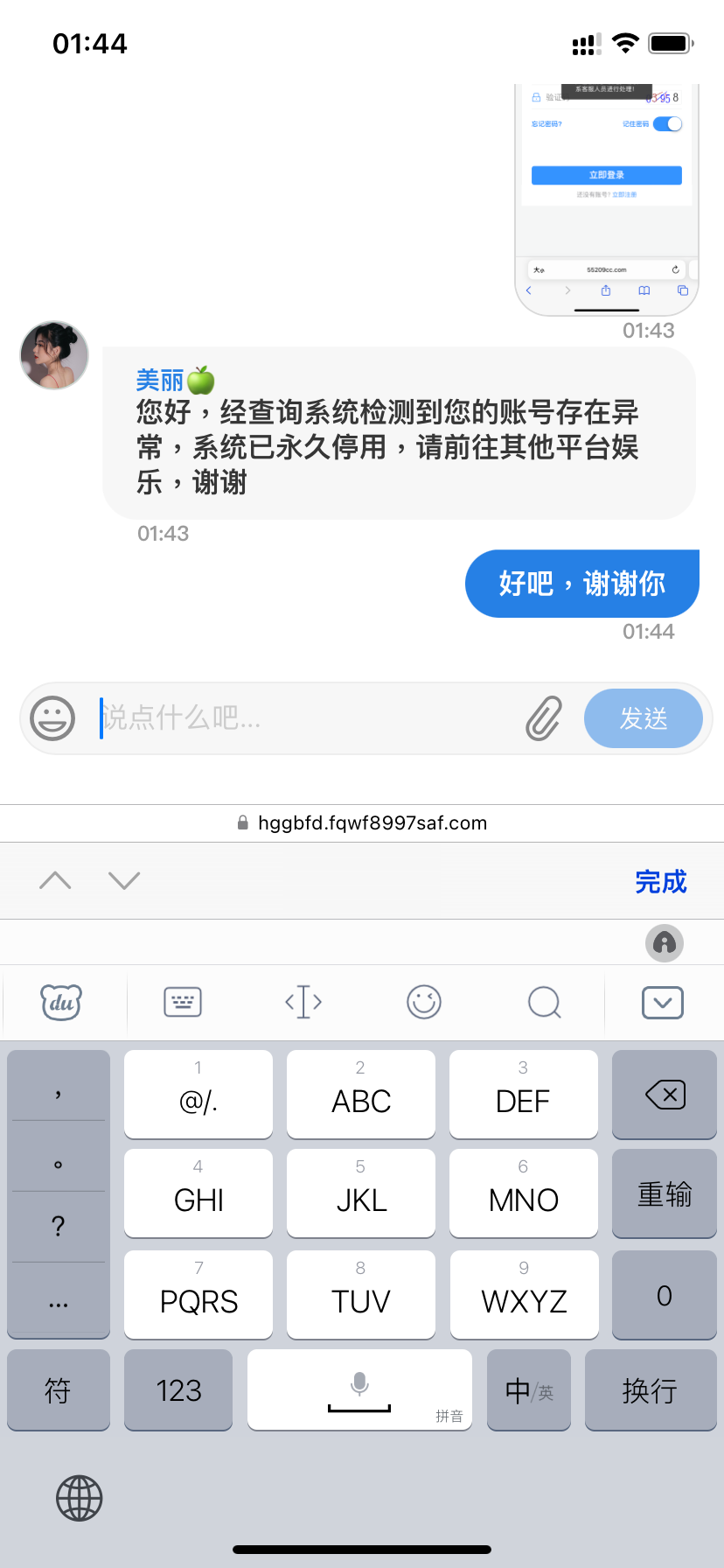Image resolution: width=724 pixels, height=1568 pixels.
Task: Open the emoji face panel on the keyboard toolbar
Action: pos(423,1002)
